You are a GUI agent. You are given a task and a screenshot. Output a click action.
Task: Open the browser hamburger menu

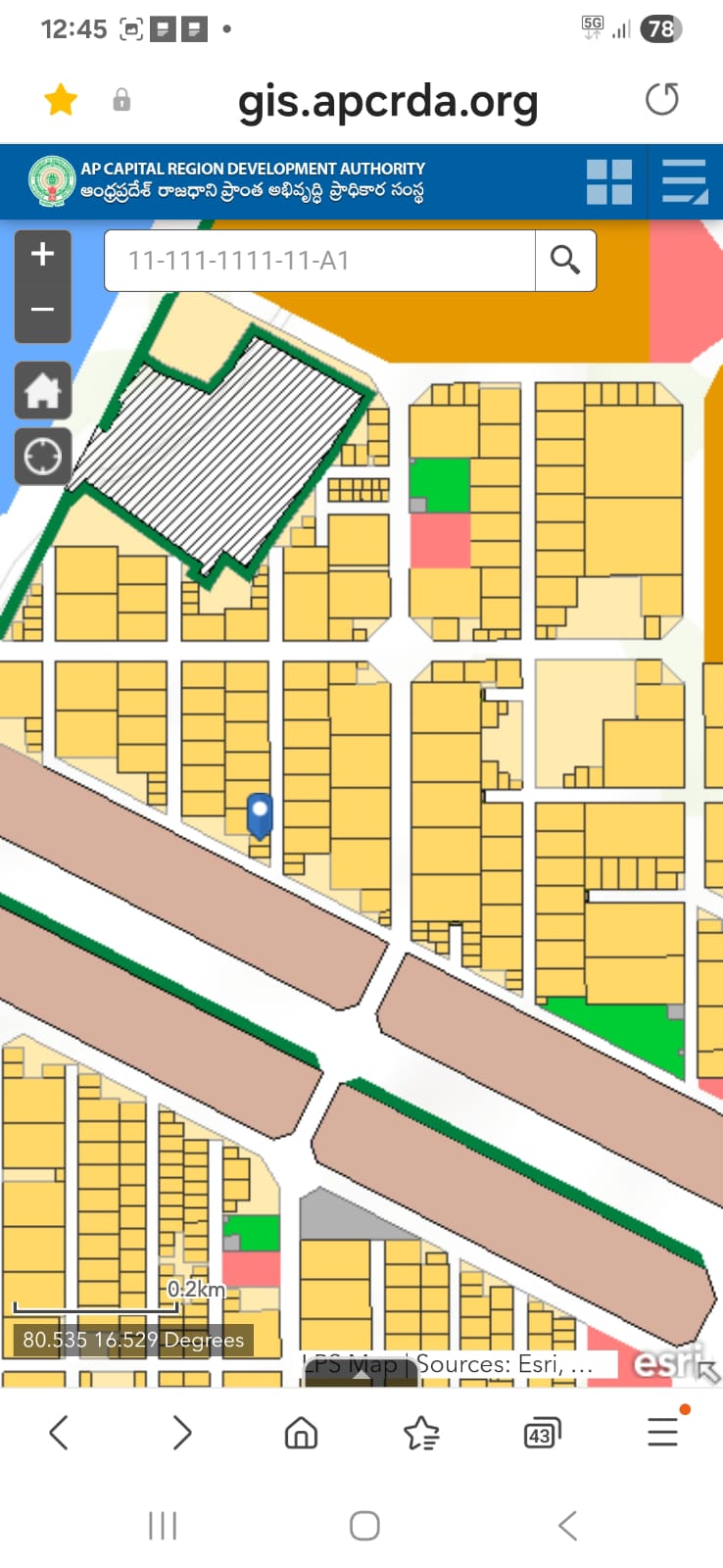pos(663,1432)
